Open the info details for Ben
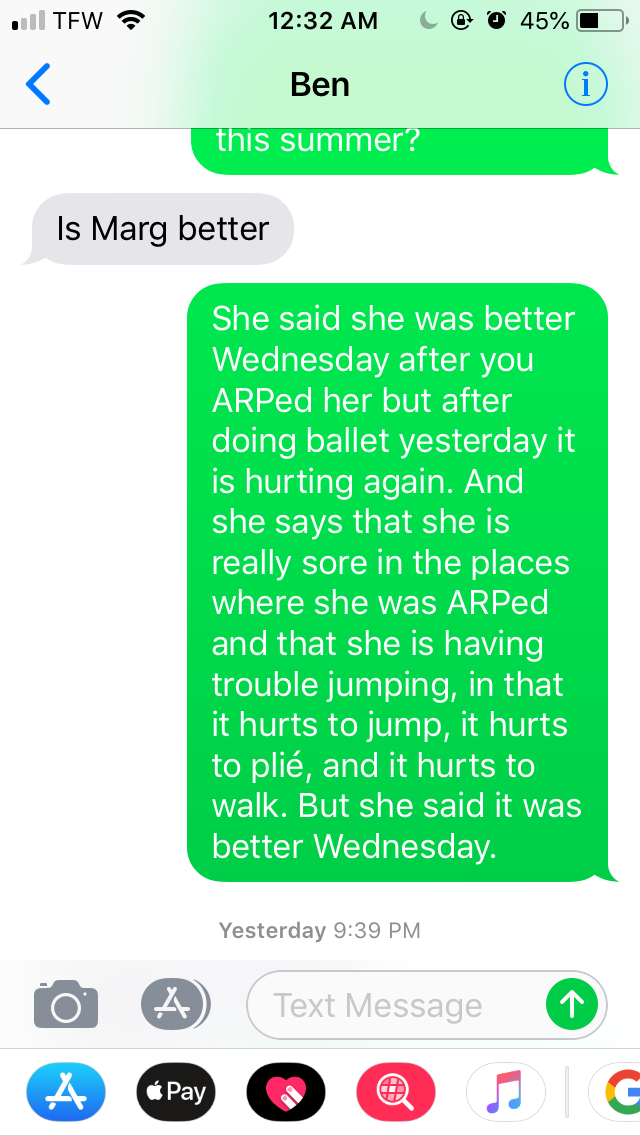The height and width of the screenshot is (1136, 640). pyautogui.click(x=585, y=85)
